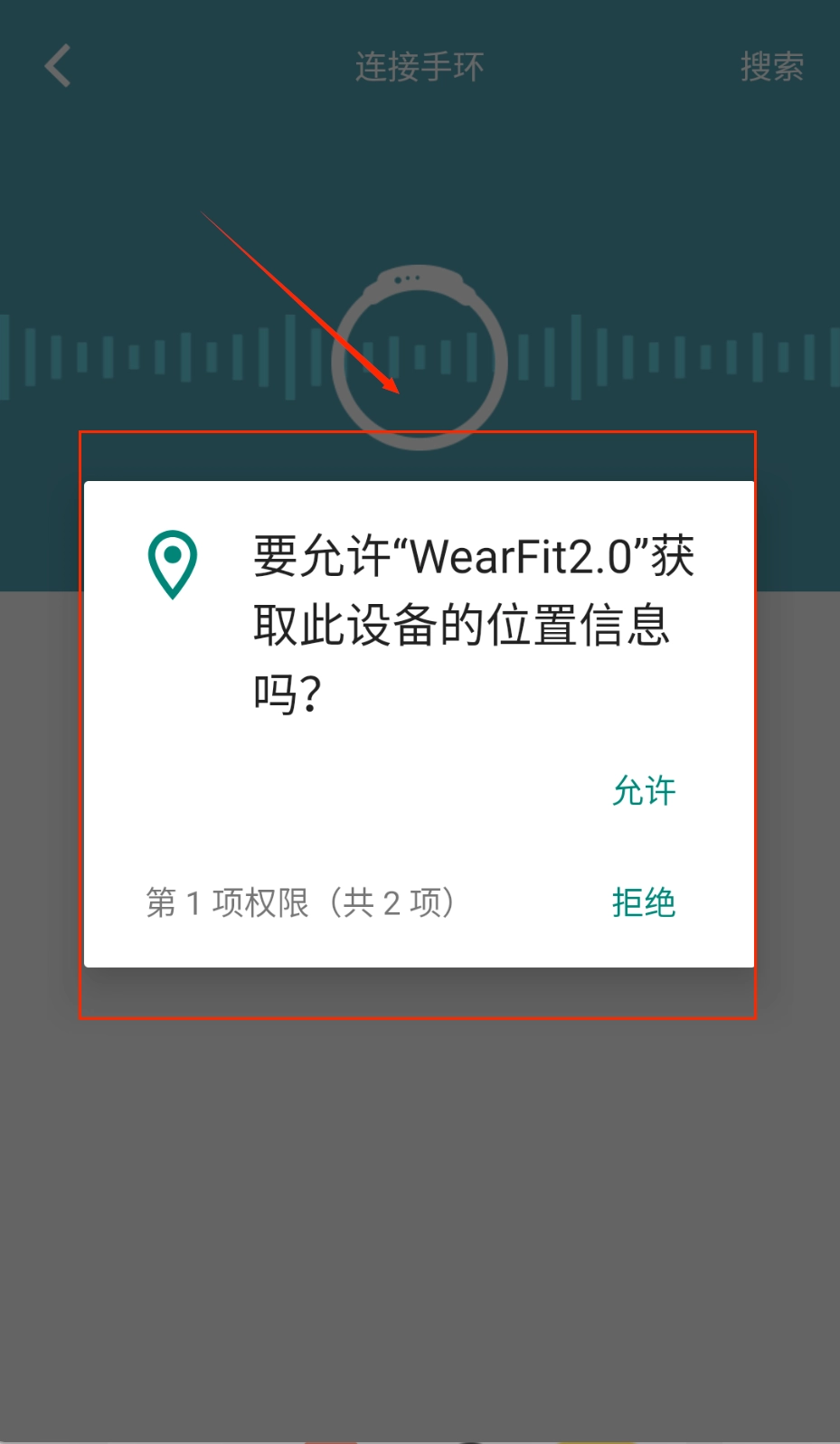840x1444 pixels.
Task: Tap 搜索 to search for bands
Action: 771,67
